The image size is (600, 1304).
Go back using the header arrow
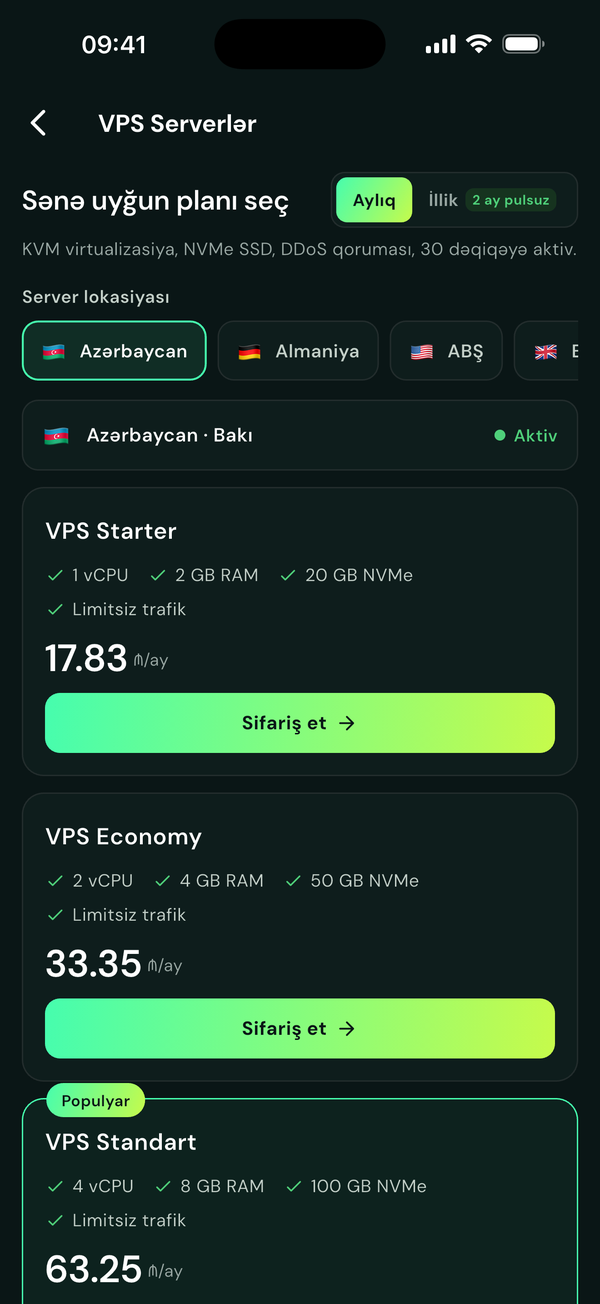coord(38,123)
